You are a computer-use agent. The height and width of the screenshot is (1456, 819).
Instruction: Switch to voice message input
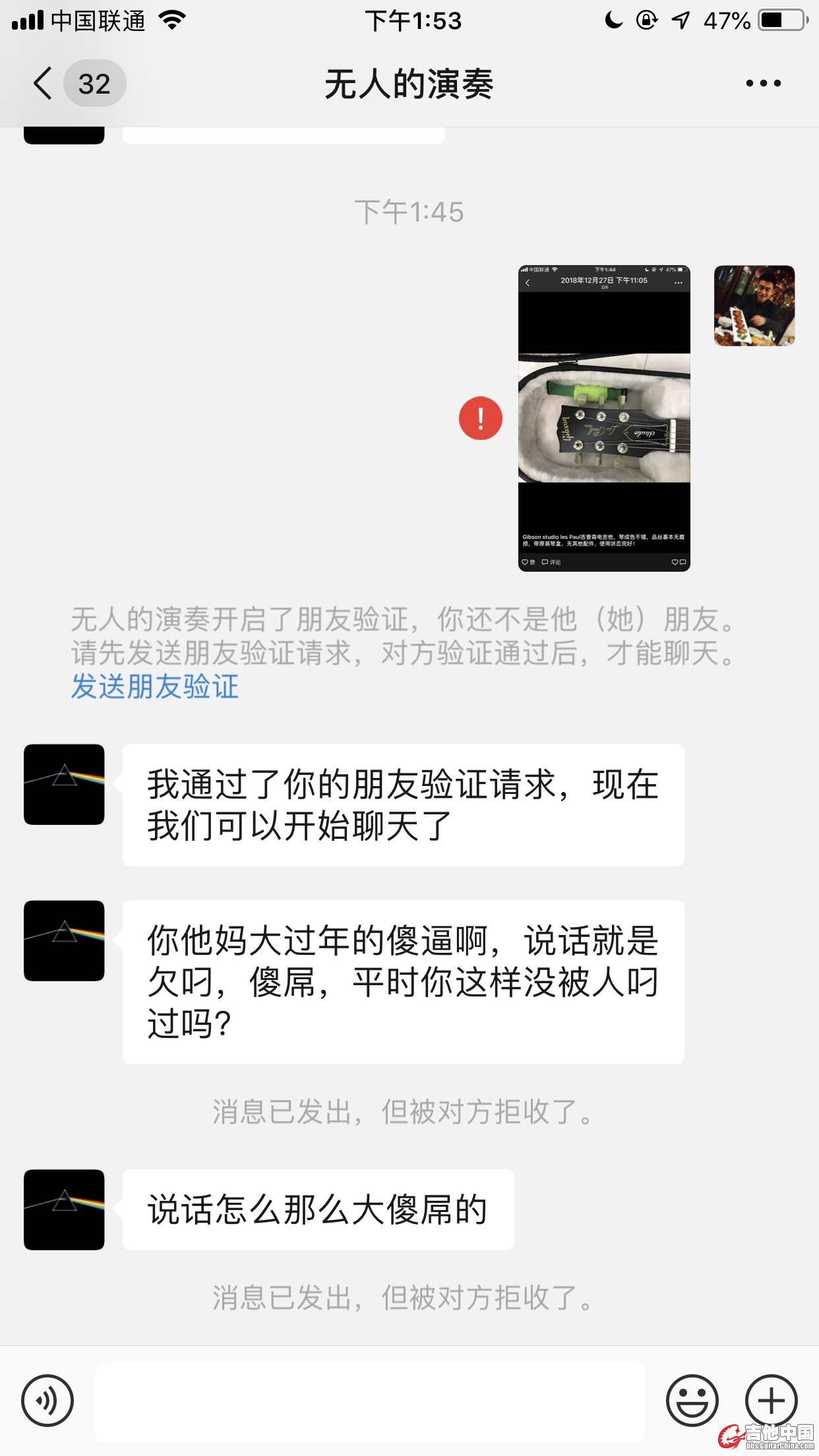(47, 1401)
